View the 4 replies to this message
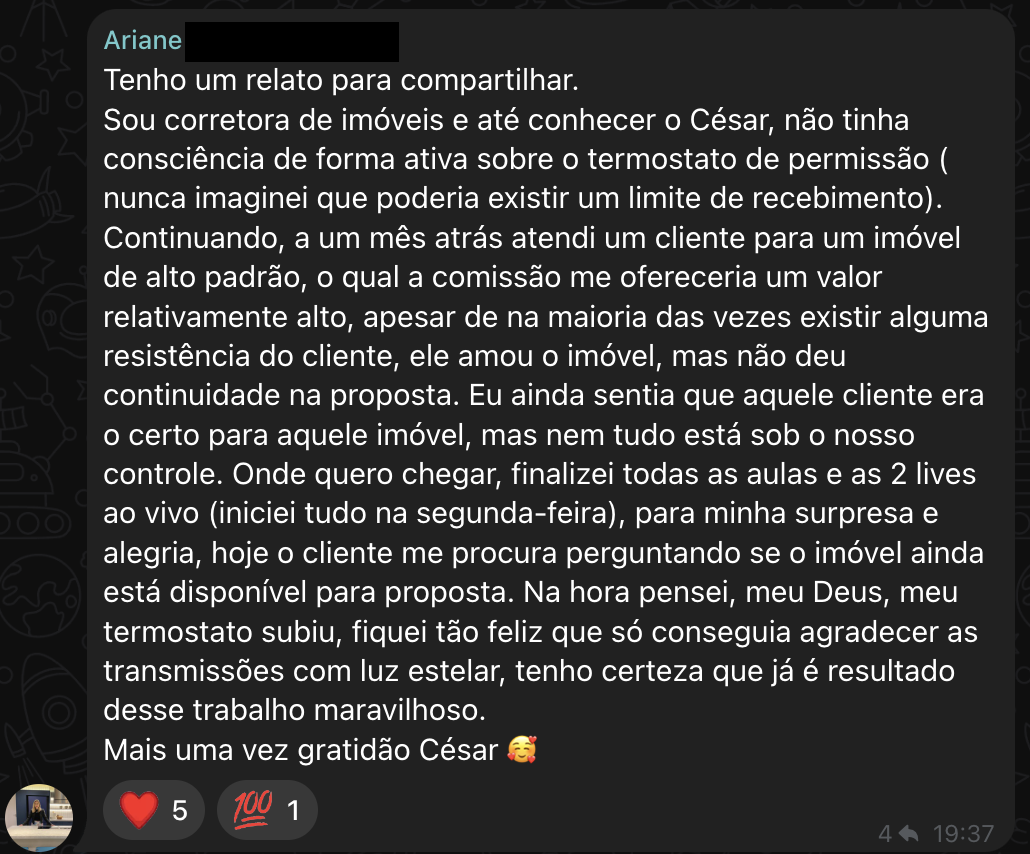 898,833
